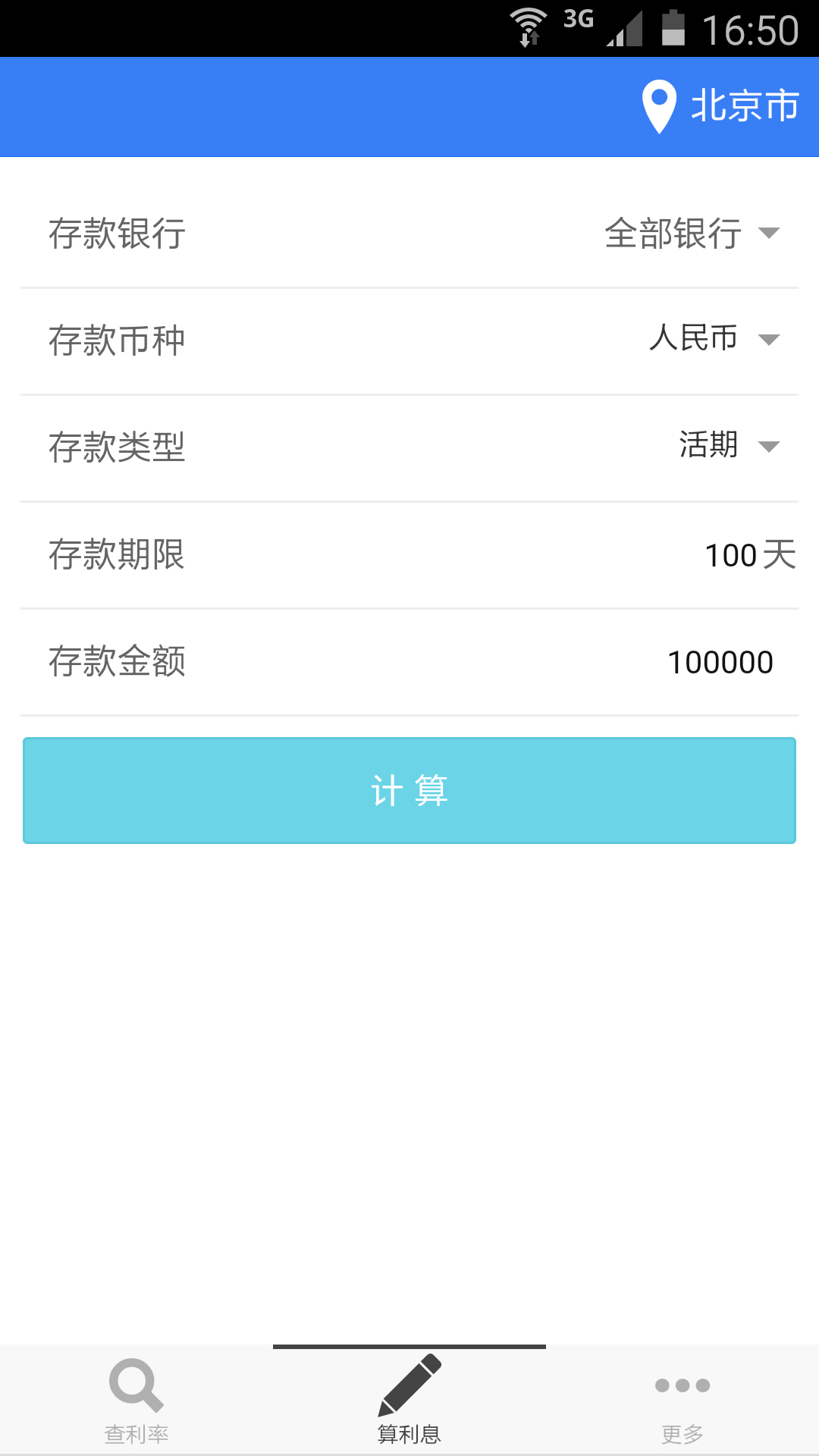Select the 存款币种 currency dropdown
819x1456 pixels.
(713, 339)
